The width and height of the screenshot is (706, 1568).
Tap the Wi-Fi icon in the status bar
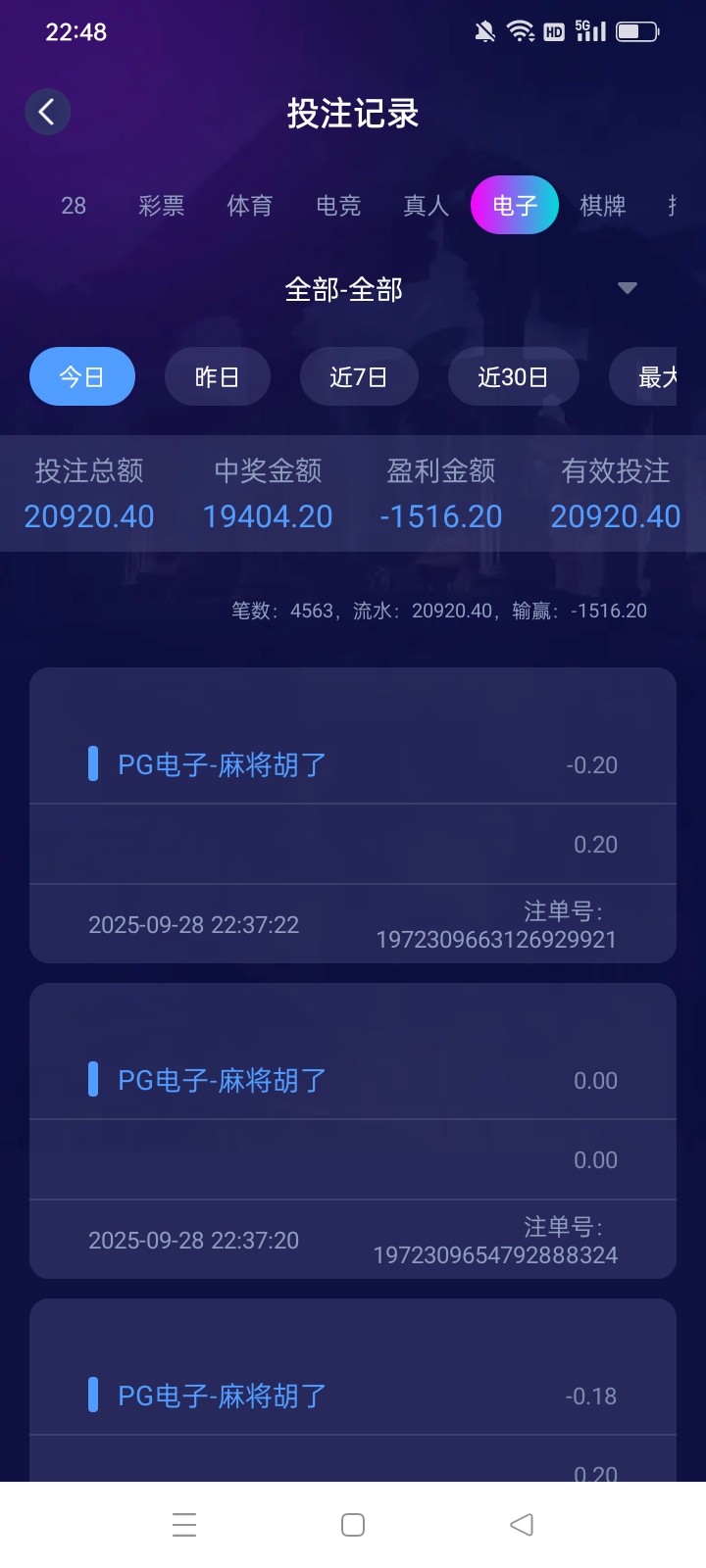pyautogui.click(x=521, y=31)
